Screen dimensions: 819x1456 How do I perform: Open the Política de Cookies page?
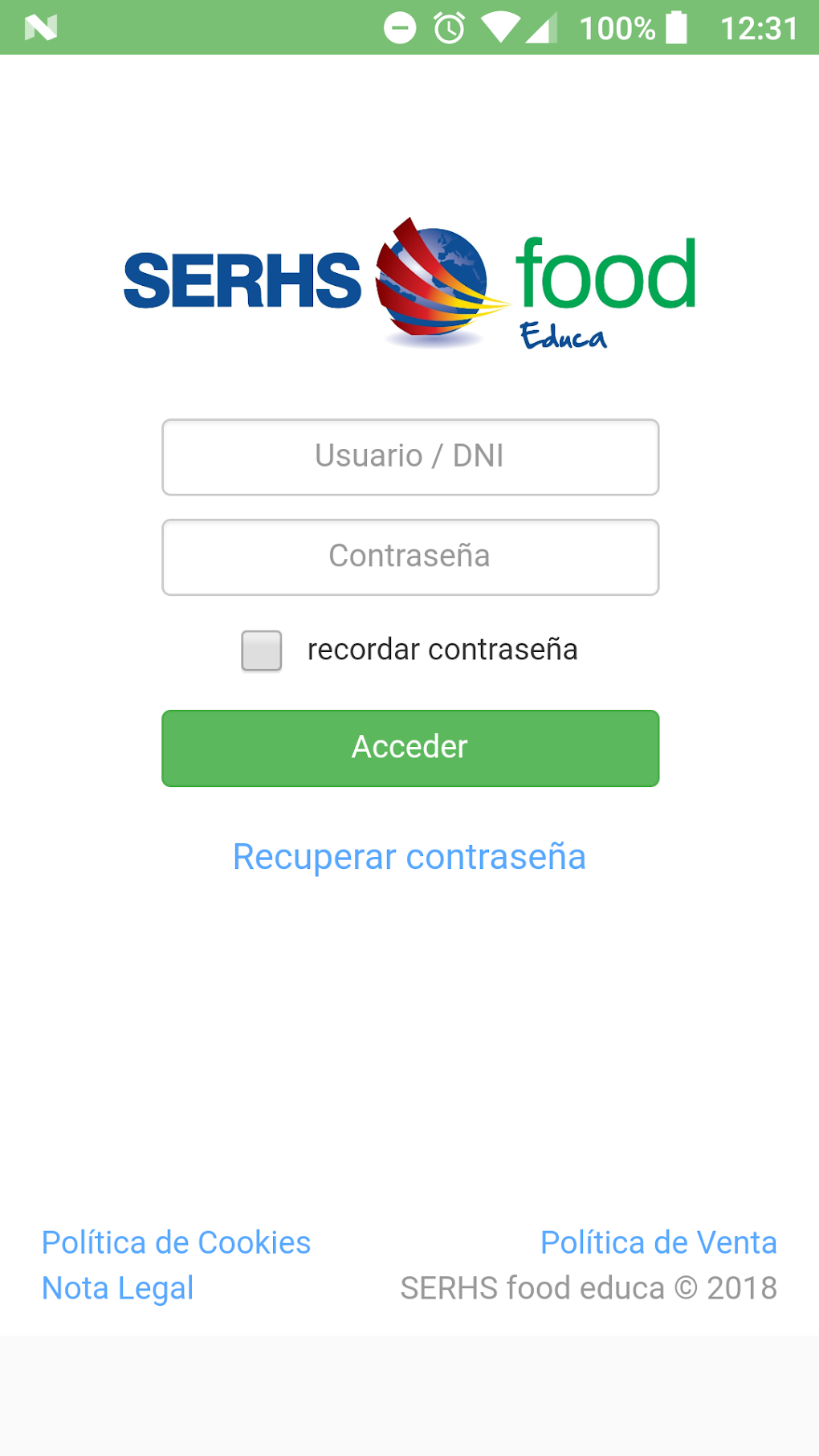[x=176, y=1242]
